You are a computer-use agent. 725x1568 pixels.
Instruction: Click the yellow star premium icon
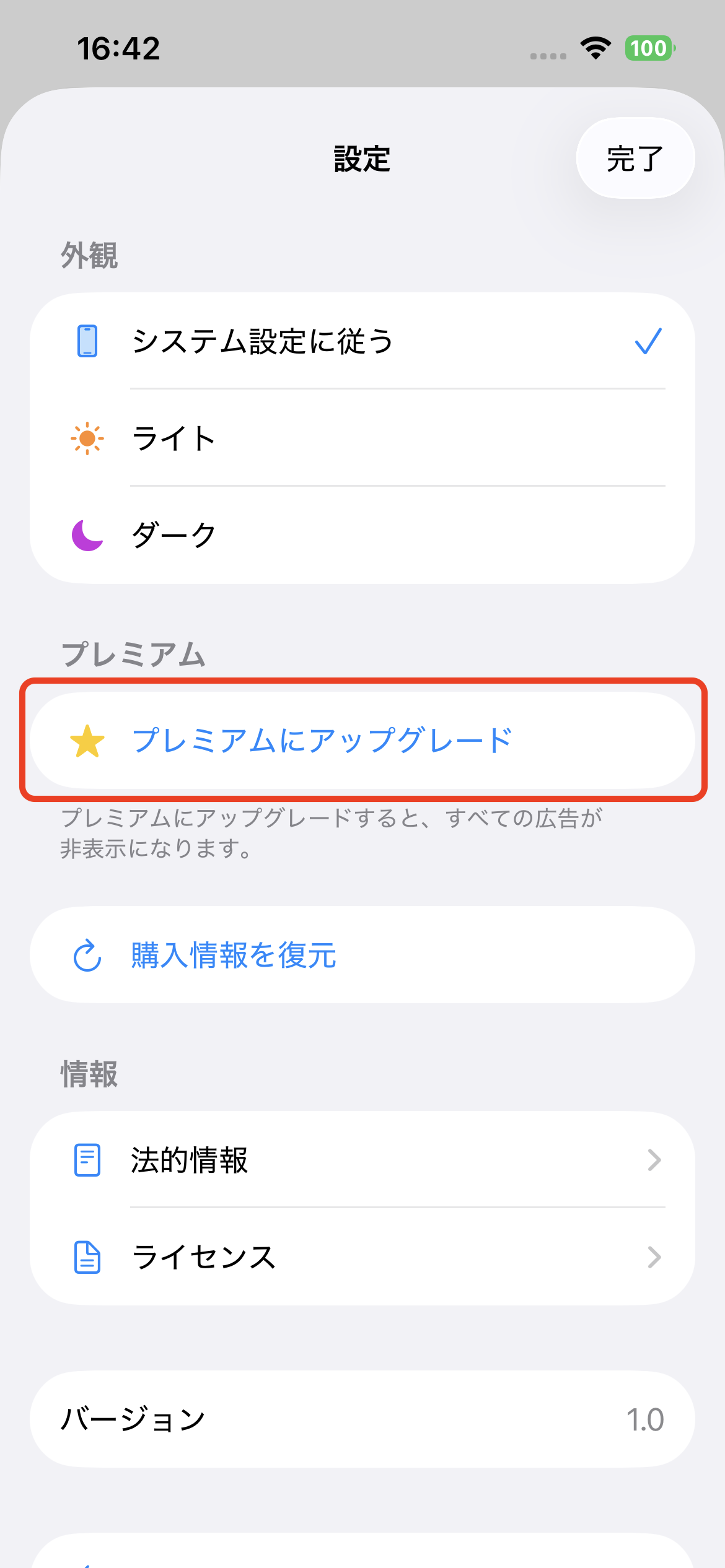click(87, 740)
